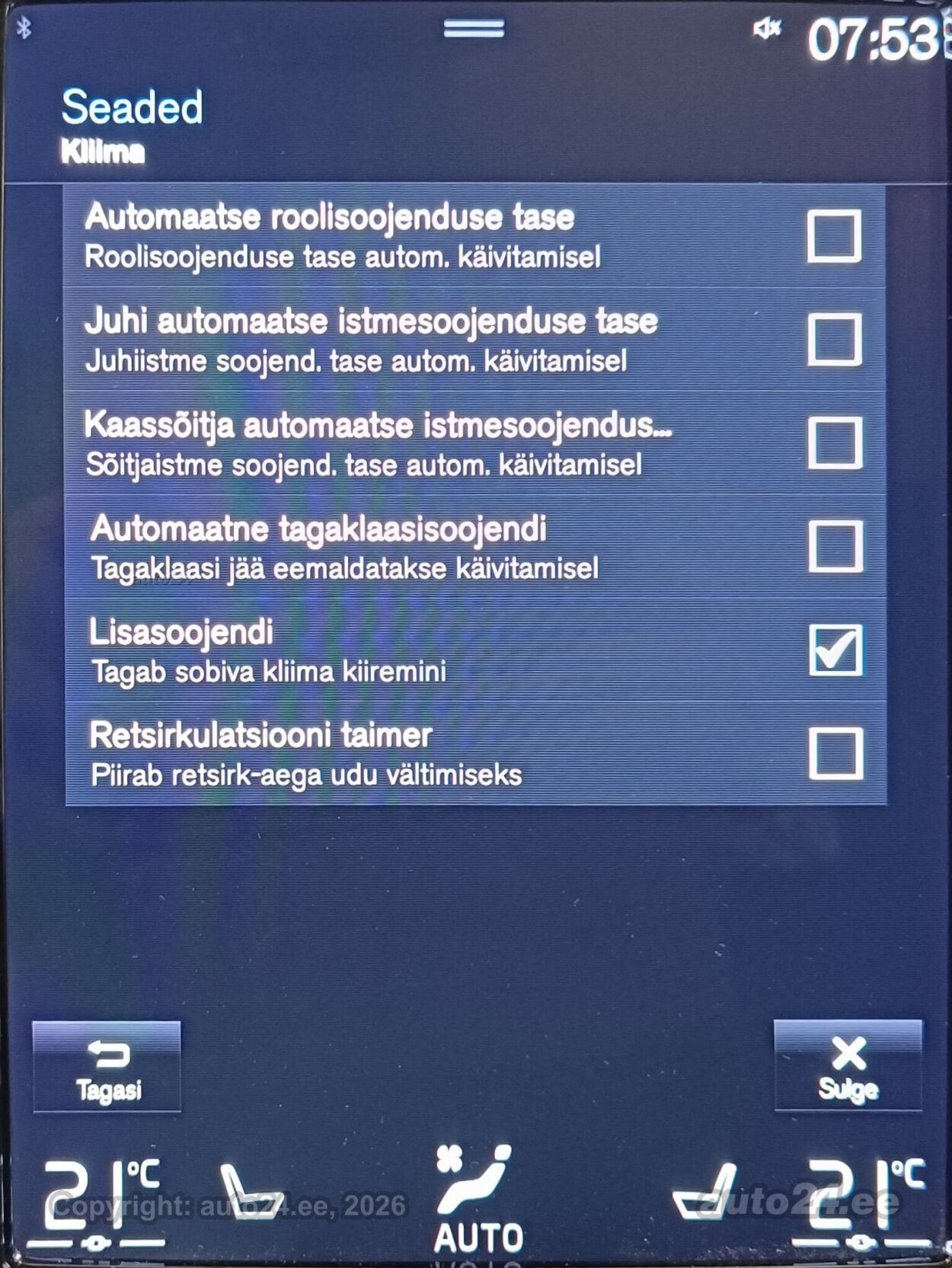Viewport: 952px width, 1268px height.
Task: Turn on Retsirkulatsiooni taimer
Action: 835,753
